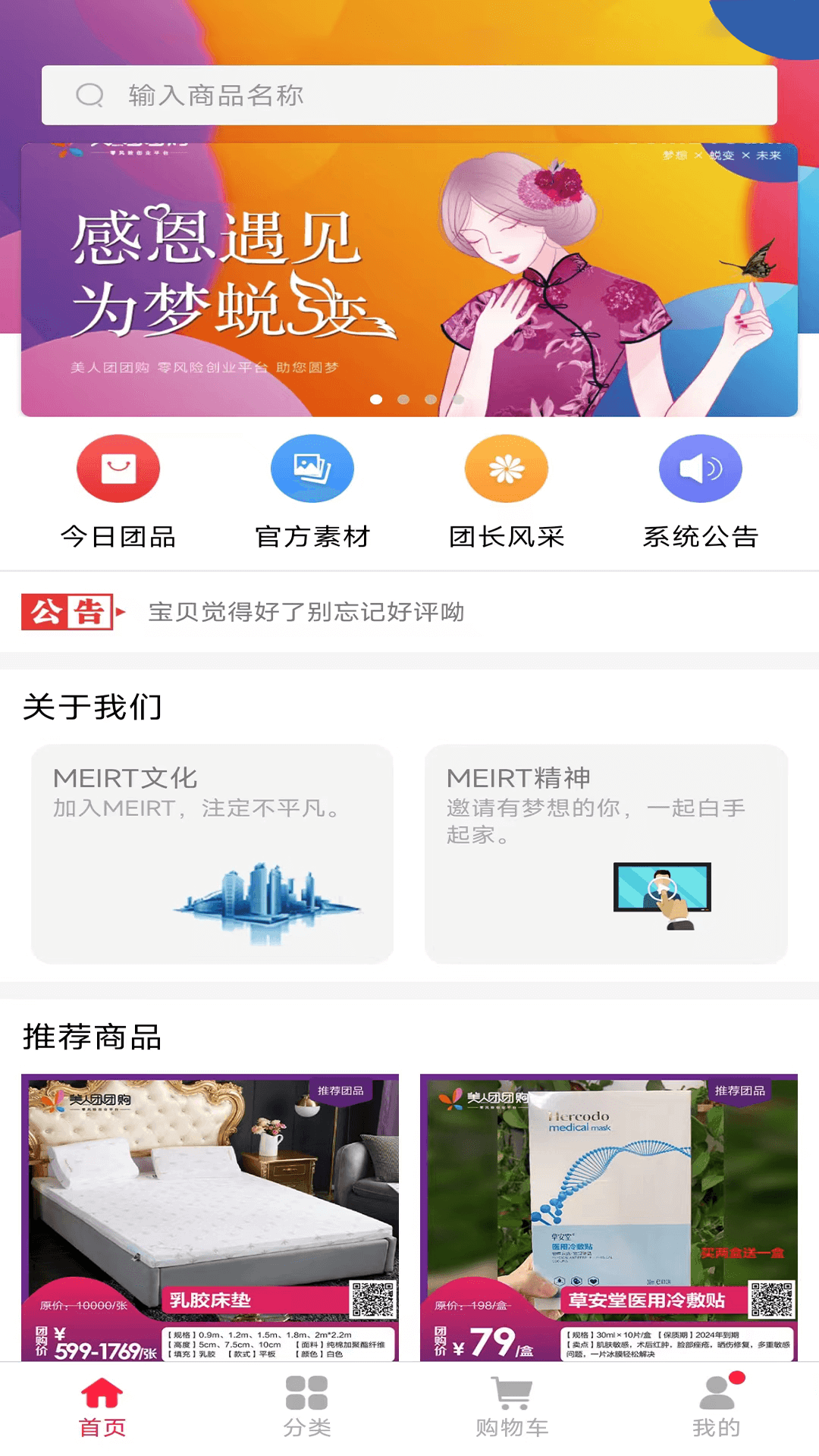Open the 我的 tab
Image resolution: width=819 pixels, height=1456 pixels.
point(717,1407)
